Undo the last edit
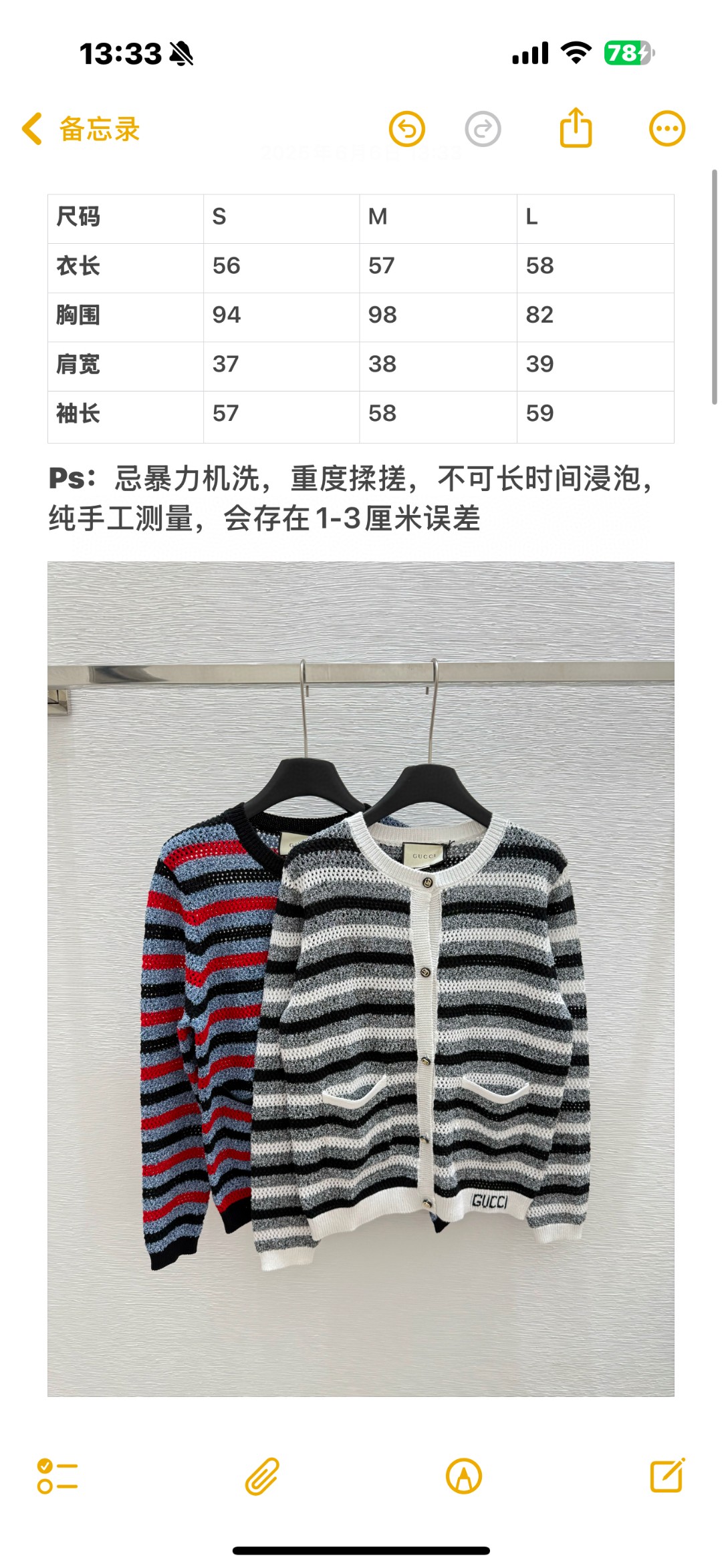722x1568 pixels. coord(407,129)
